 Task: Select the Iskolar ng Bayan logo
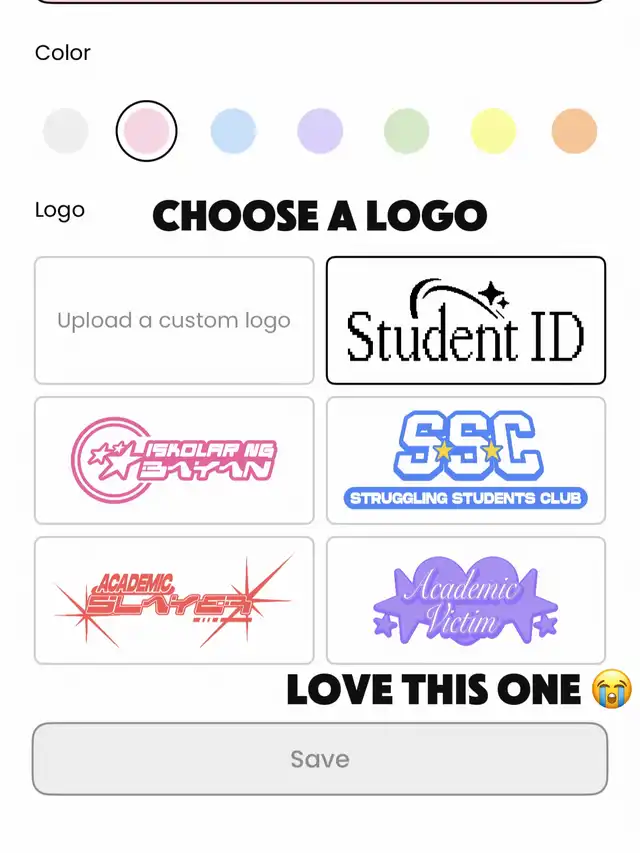click(x=174, y=460)
